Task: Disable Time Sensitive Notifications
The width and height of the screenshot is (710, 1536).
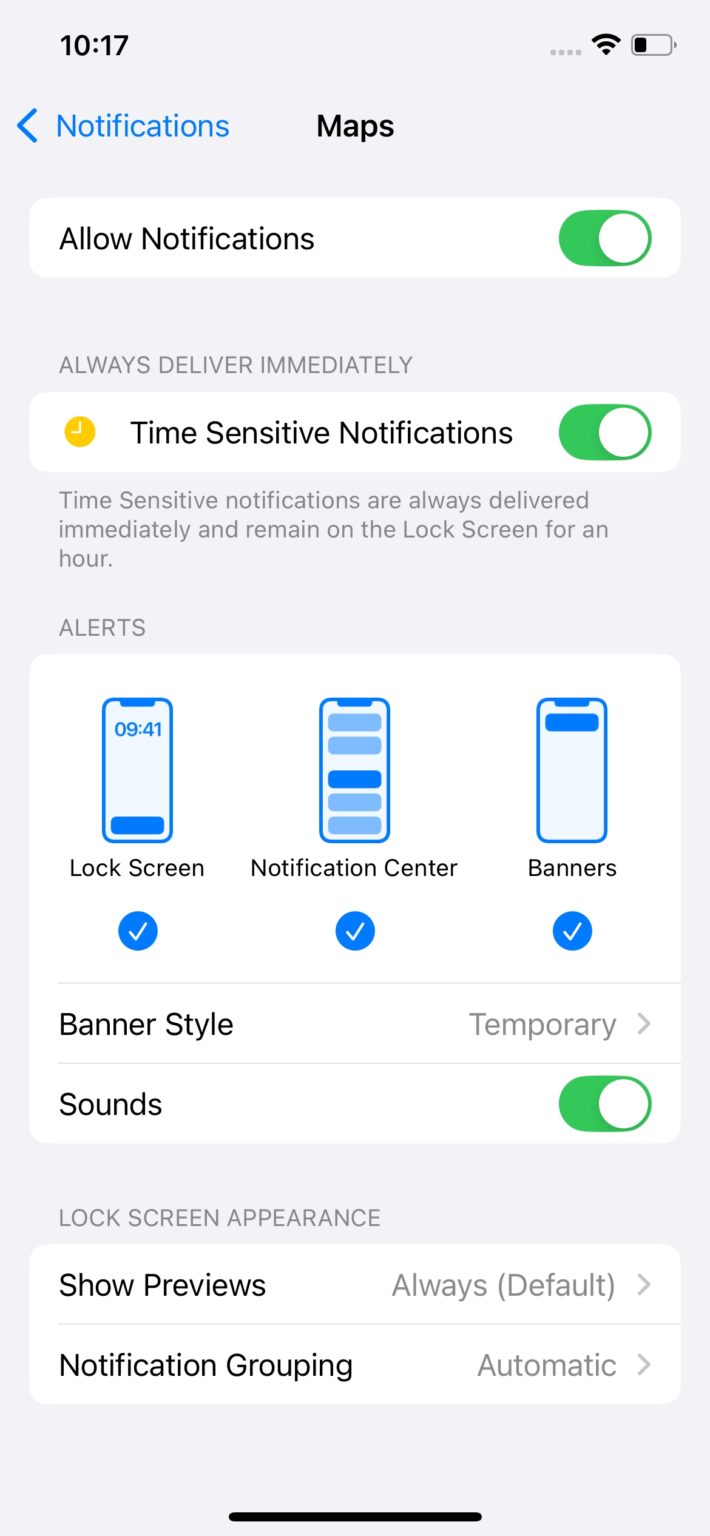Action: tap(604, 432)
